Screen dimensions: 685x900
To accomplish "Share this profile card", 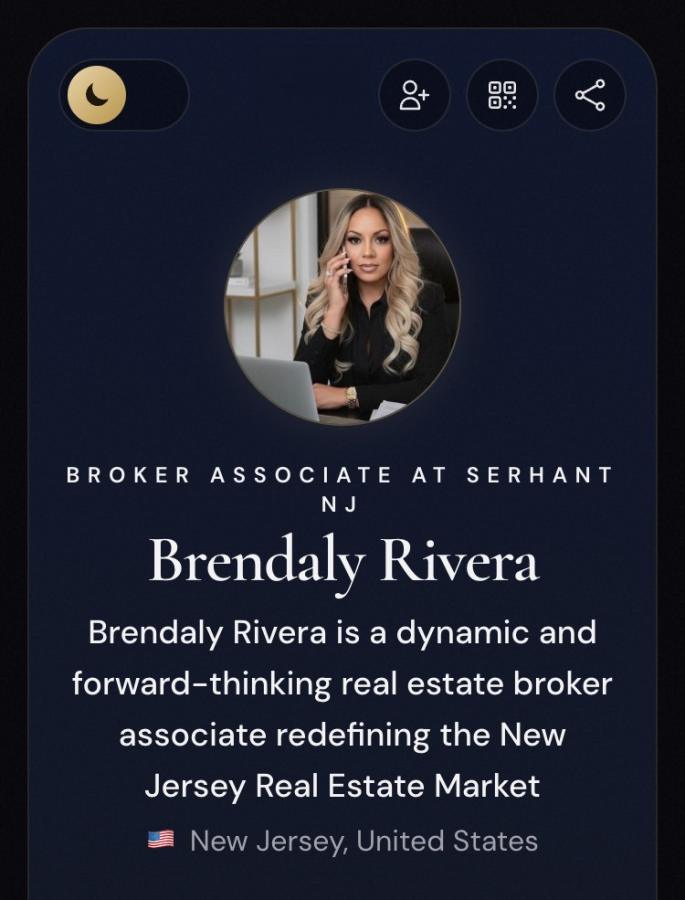I will click(x=590, y=95).
